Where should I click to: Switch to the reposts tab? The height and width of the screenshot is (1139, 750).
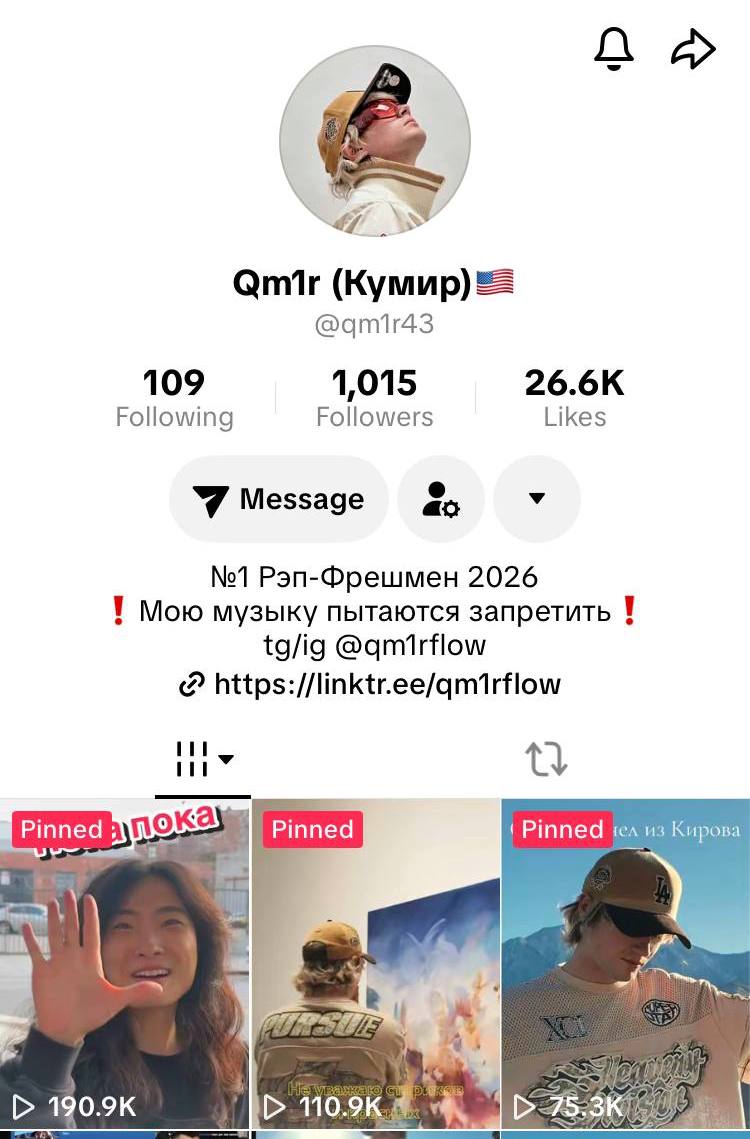546,760
